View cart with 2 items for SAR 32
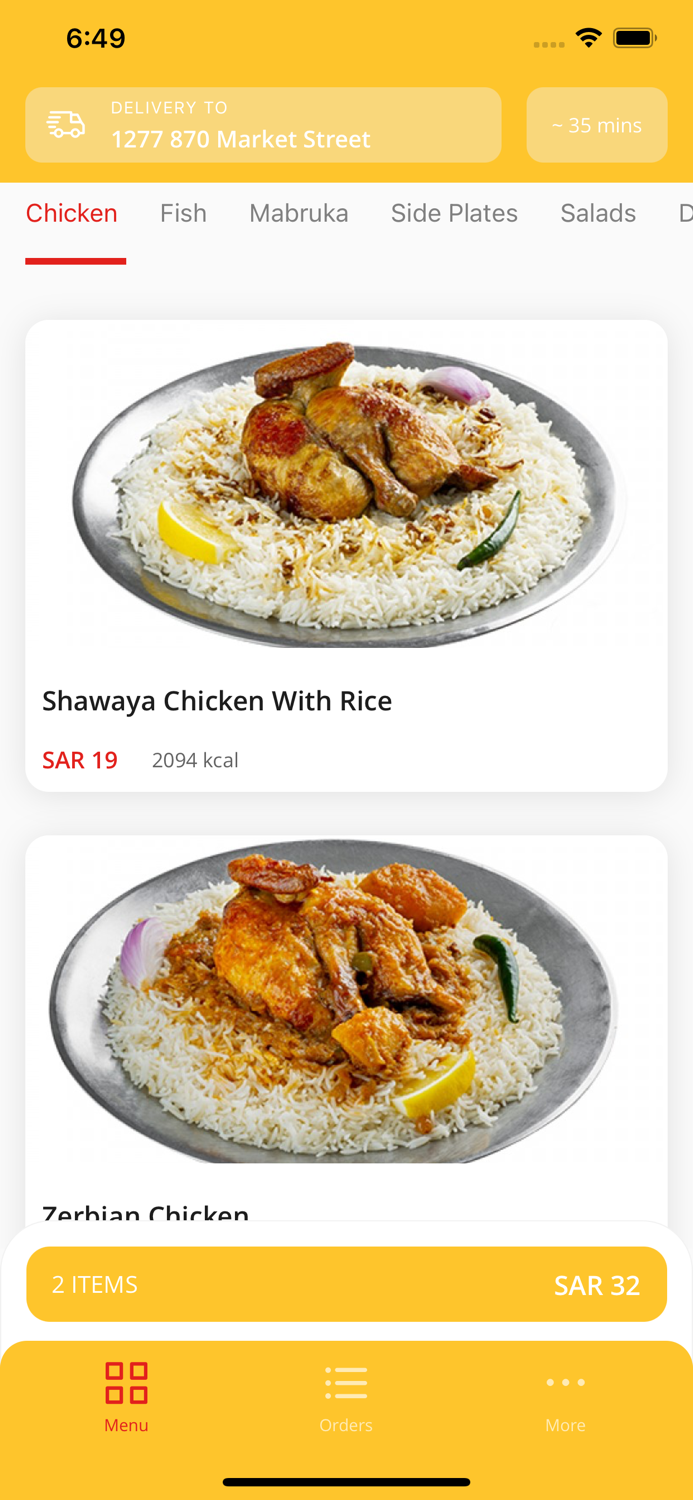This screenshot has width=693, height=1500. (346, 1284)
